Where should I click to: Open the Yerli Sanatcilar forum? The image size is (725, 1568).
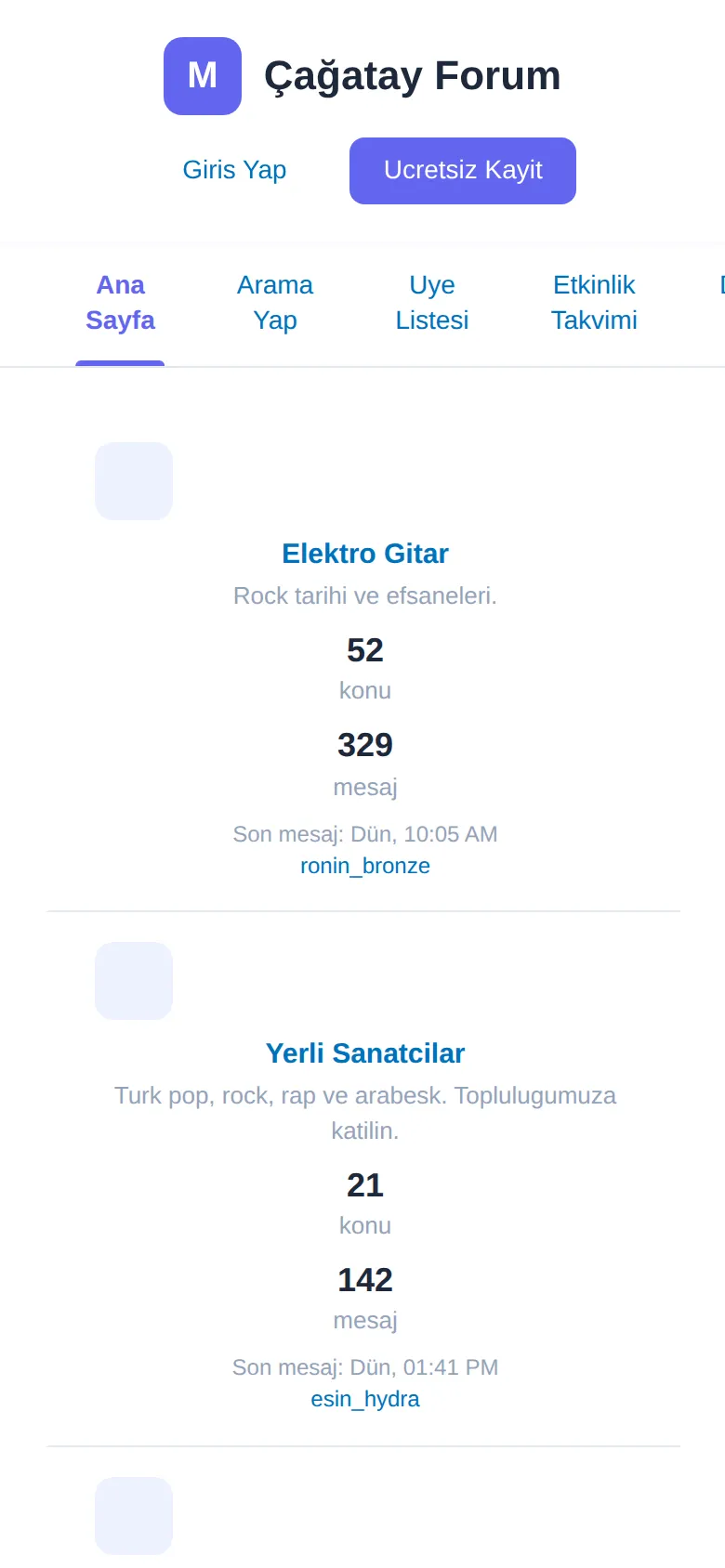(365, 1053)
